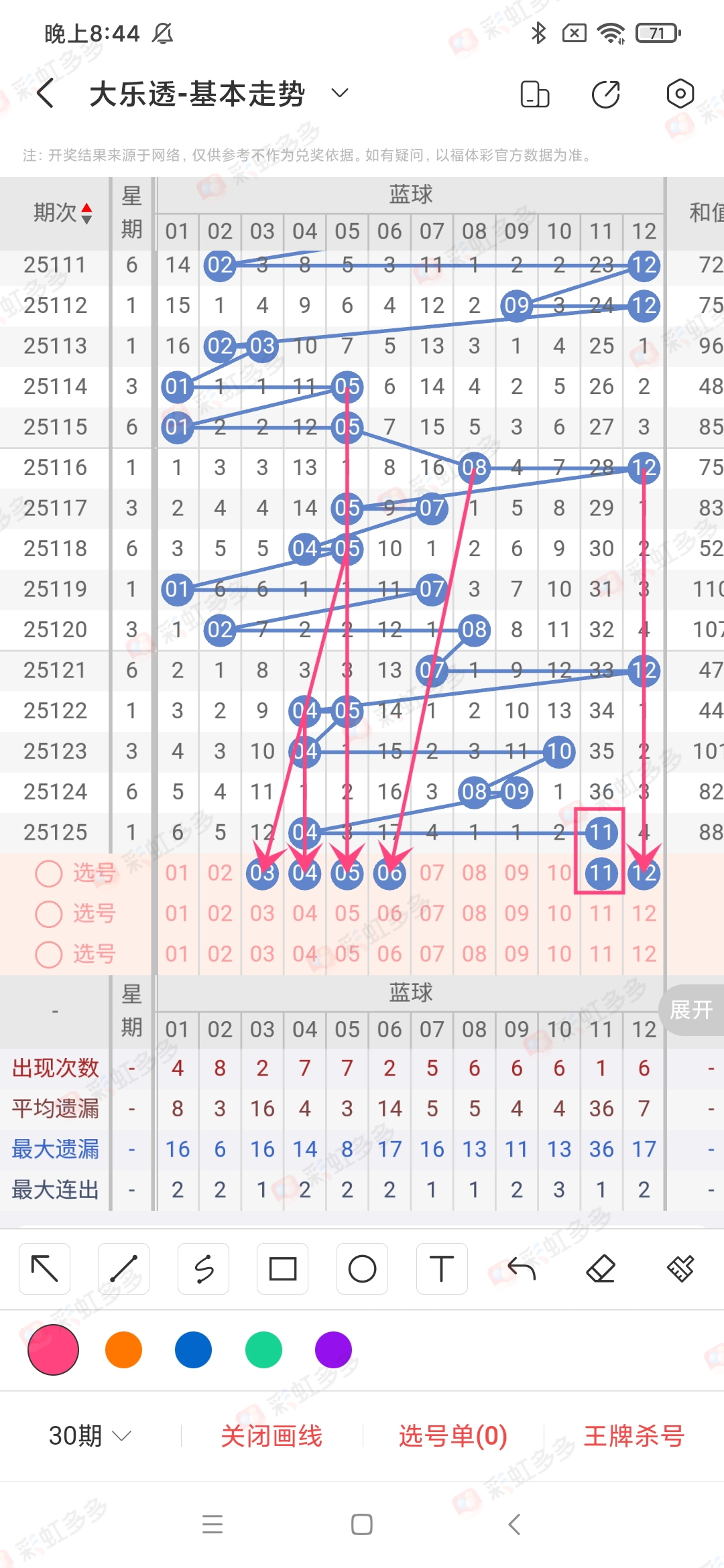The width and height of the screenshot is (724, 1568).
Task: Choose the curve drawing tool
Action: tap(203, 1268)
